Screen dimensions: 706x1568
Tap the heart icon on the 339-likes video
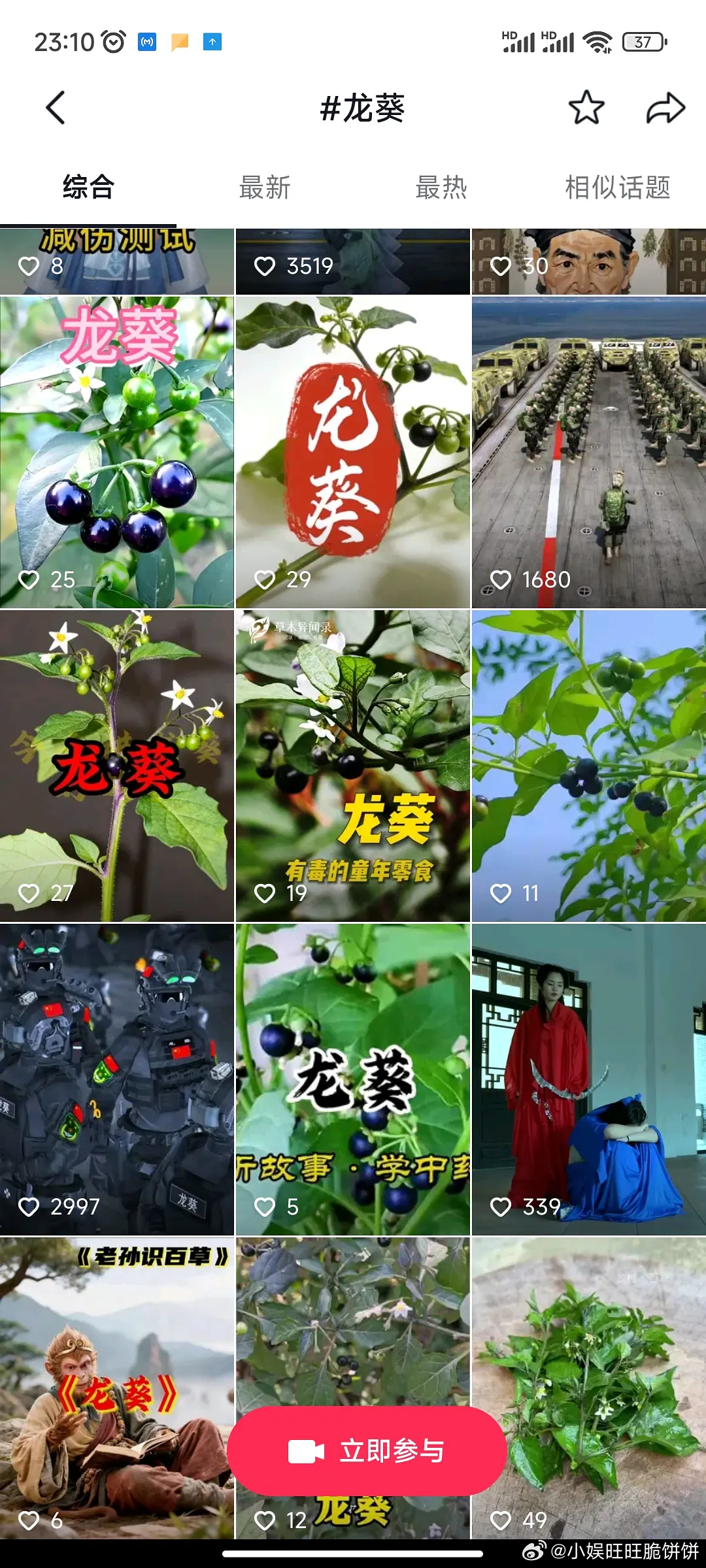(x=501, y=1206)
